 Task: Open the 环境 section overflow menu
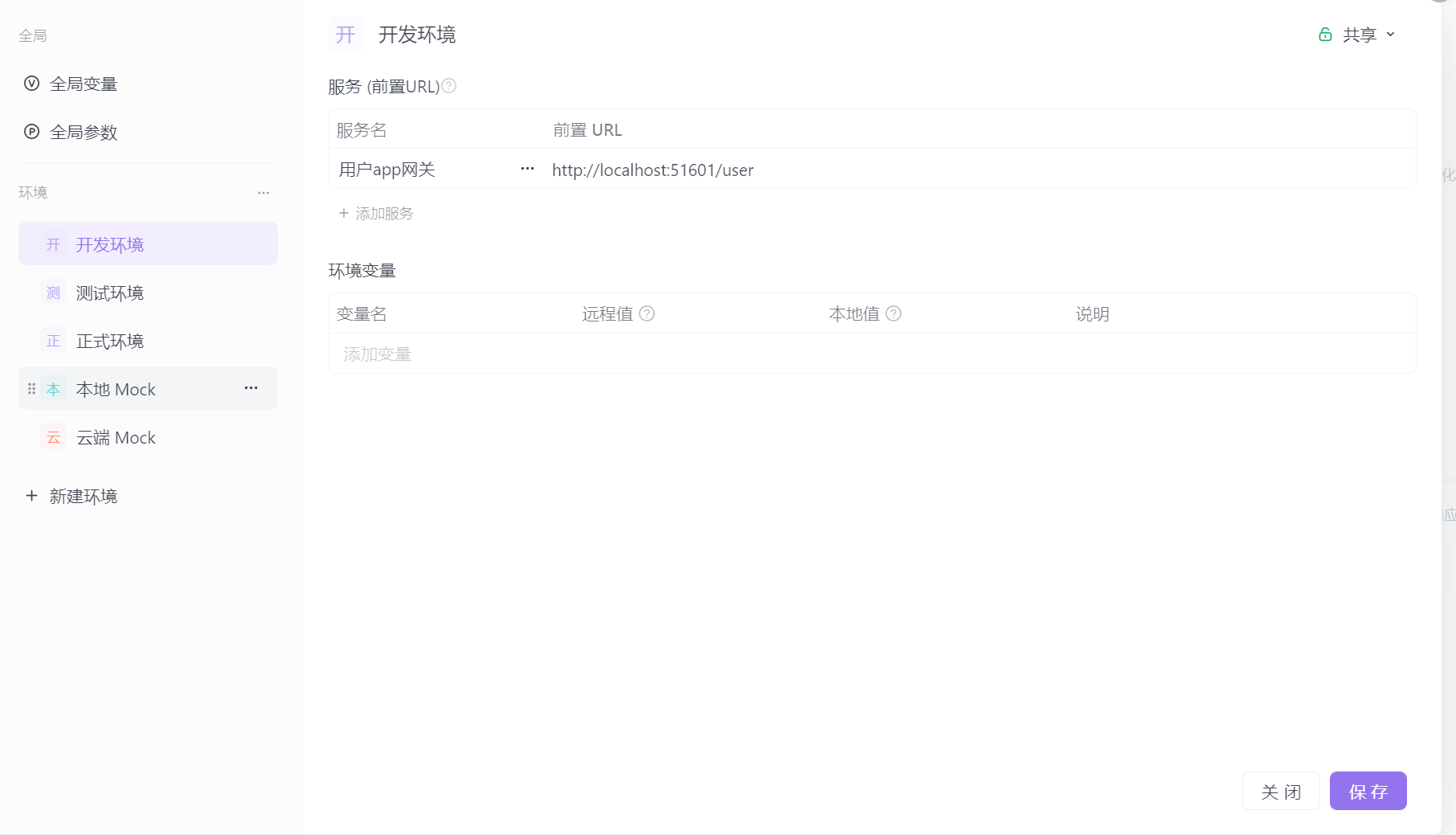pos(264,193)
